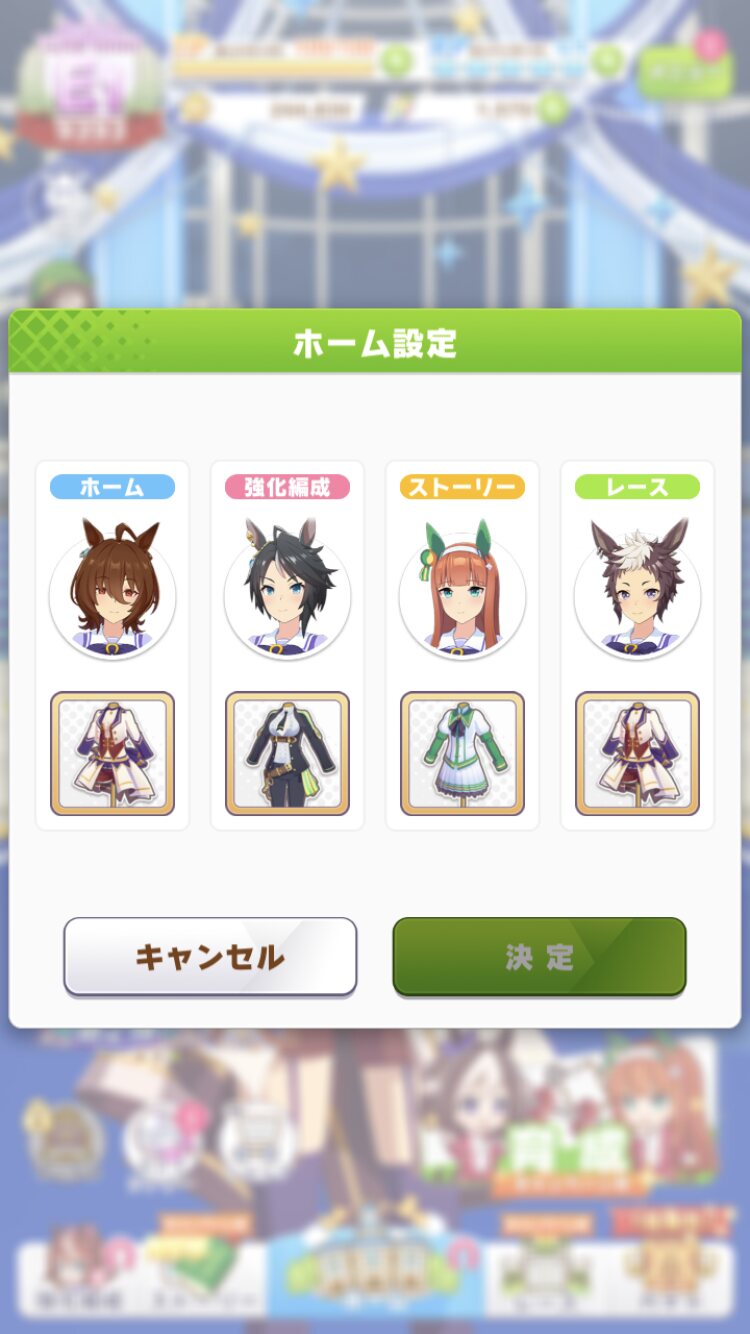Select the green dress under ストーリー
Screen dimensions: 750x1334
(x=462, y=753)
